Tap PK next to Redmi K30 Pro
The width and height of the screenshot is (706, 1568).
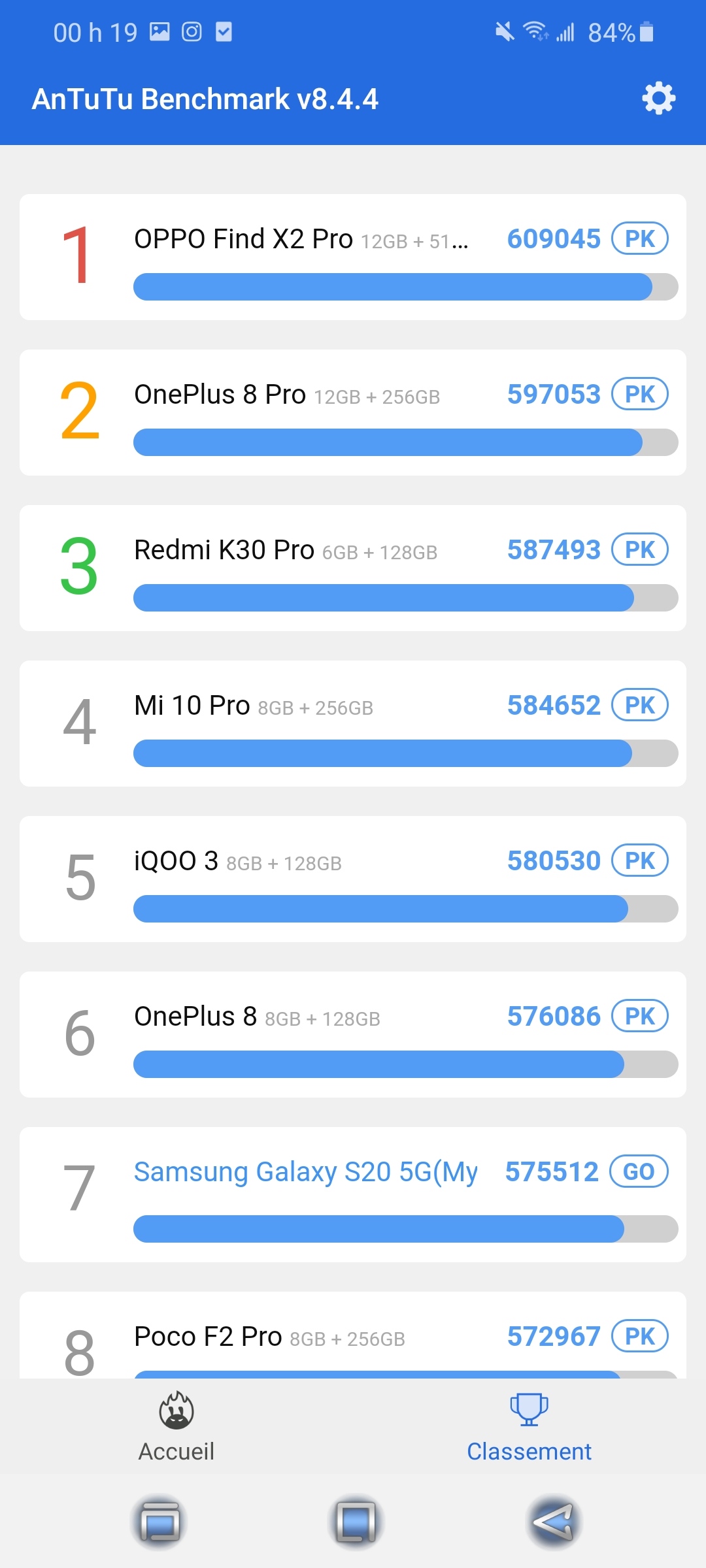639,549
